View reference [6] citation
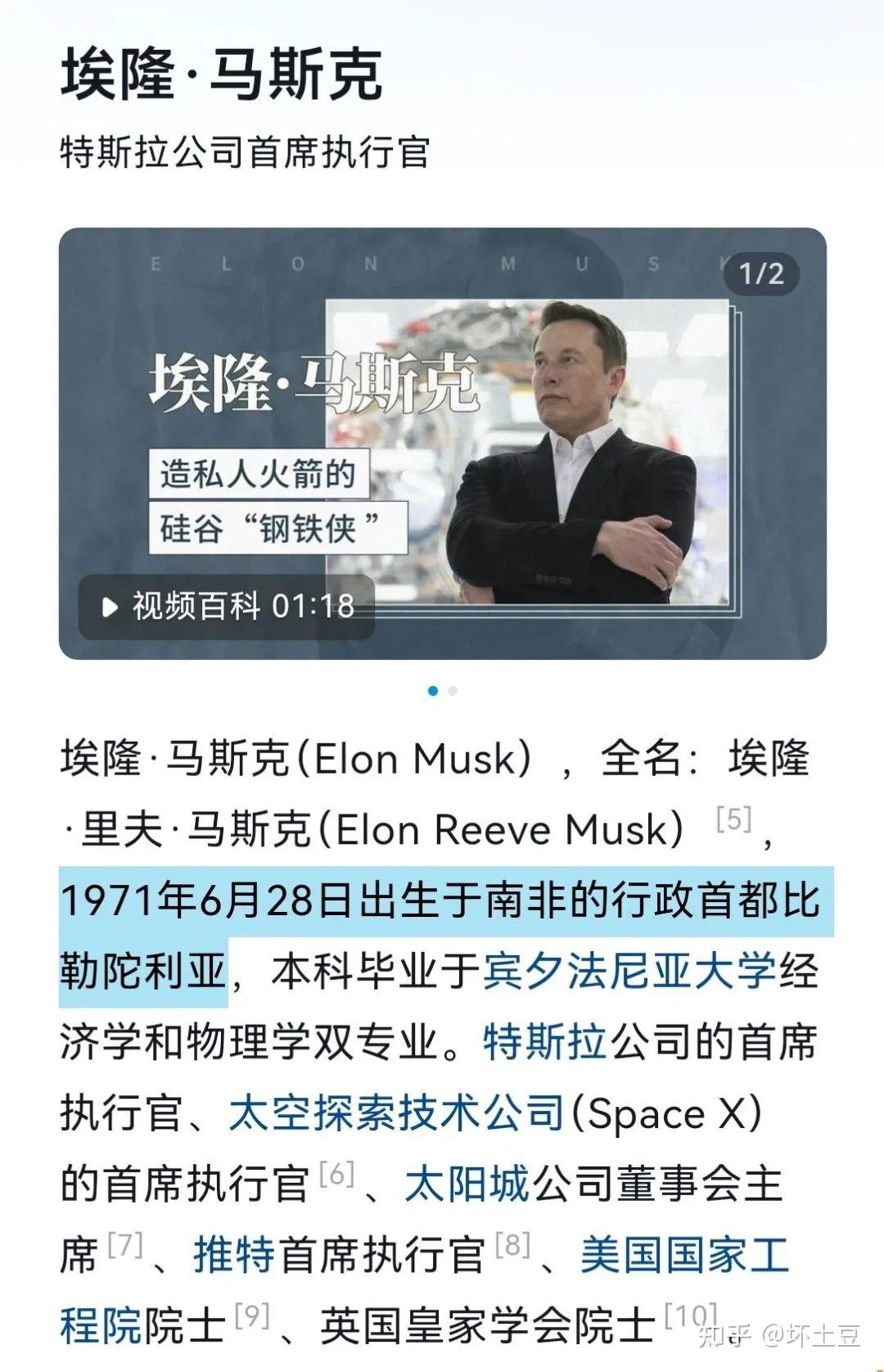The width and height of the screenshot is (884, 1372). coord(336,1176)
